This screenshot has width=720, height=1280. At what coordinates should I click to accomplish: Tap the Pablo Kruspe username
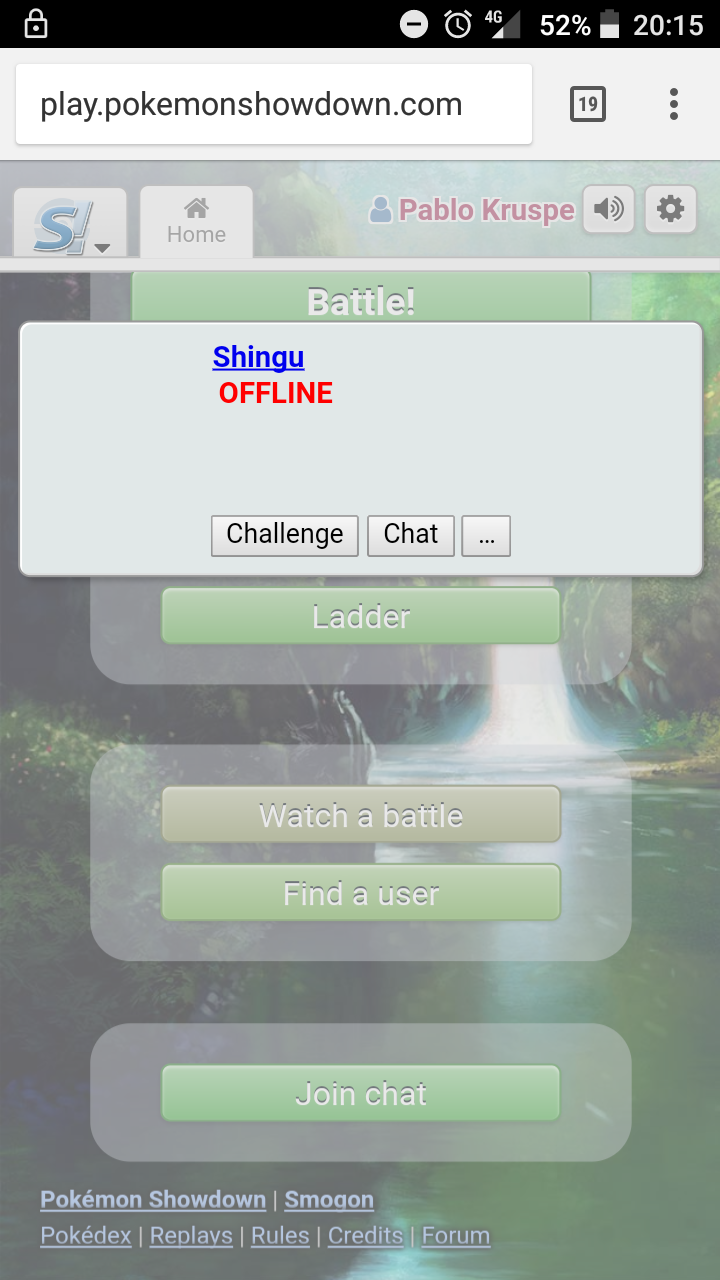(x=486, y=210)
